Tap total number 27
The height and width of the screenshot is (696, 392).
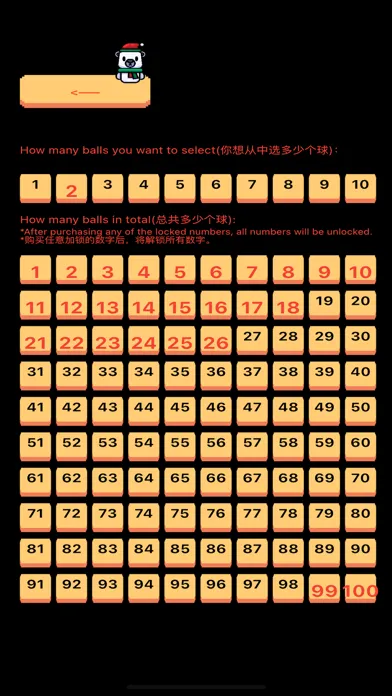pyautogui.click(x=252, y=340)
